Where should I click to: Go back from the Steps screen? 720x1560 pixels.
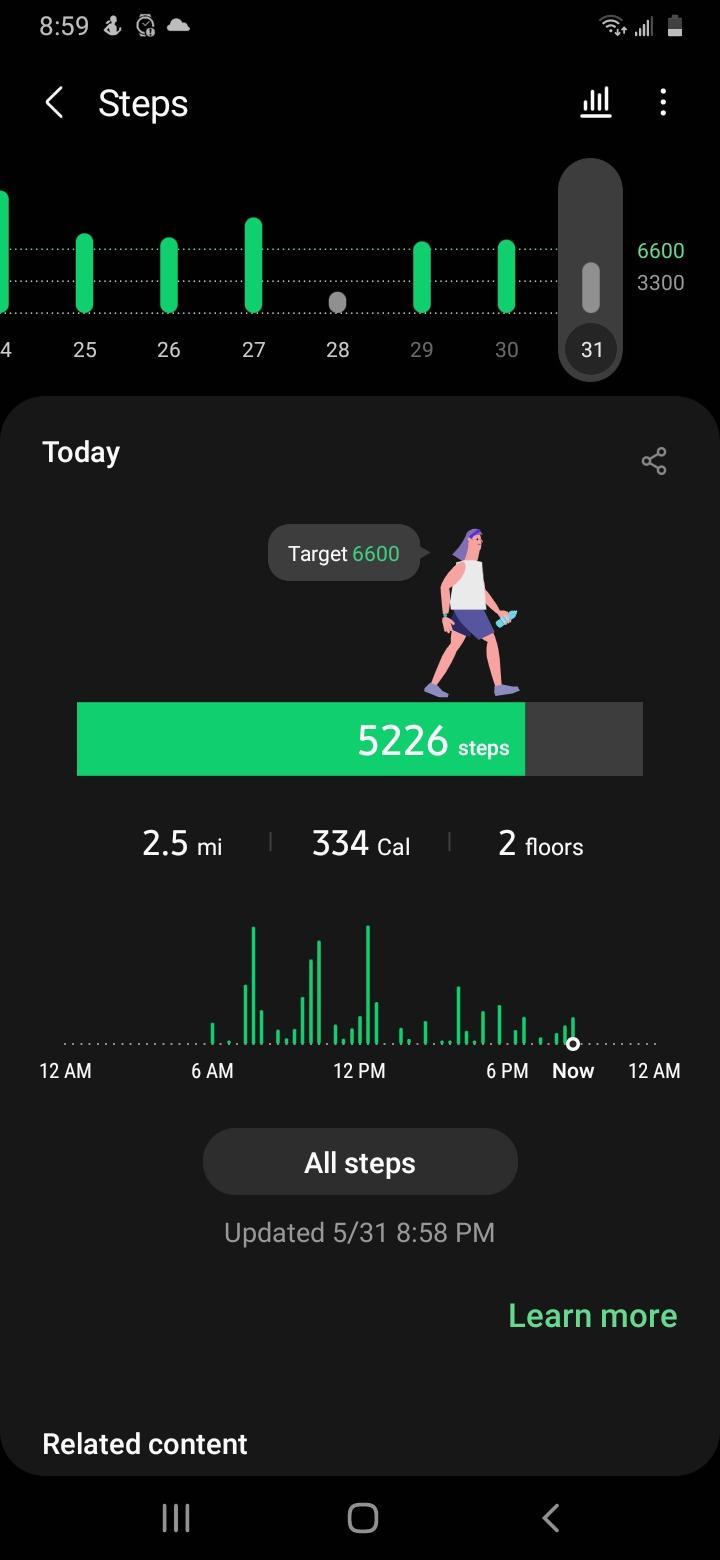click(55, 103)
